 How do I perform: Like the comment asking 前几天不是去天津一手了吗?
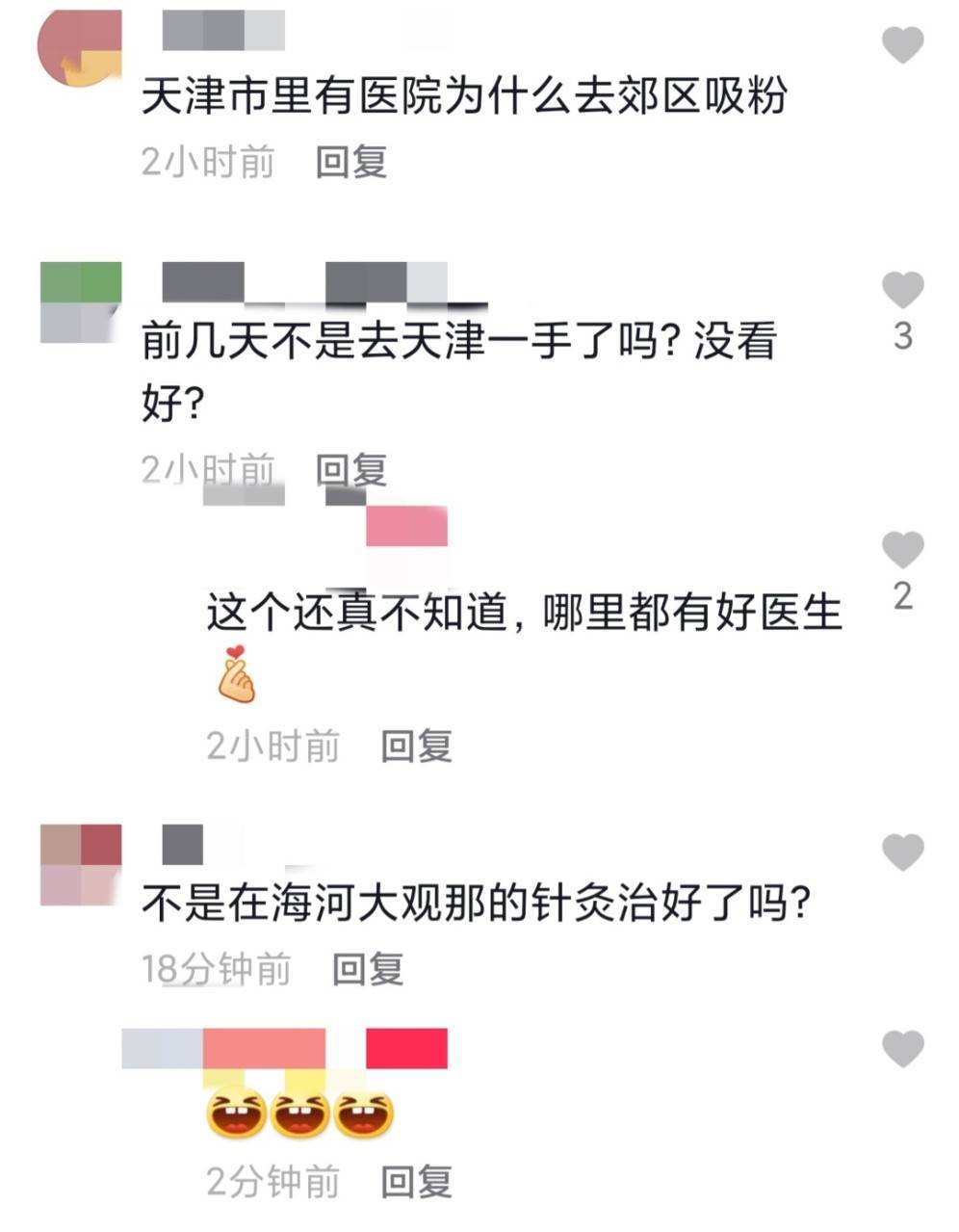902,290
